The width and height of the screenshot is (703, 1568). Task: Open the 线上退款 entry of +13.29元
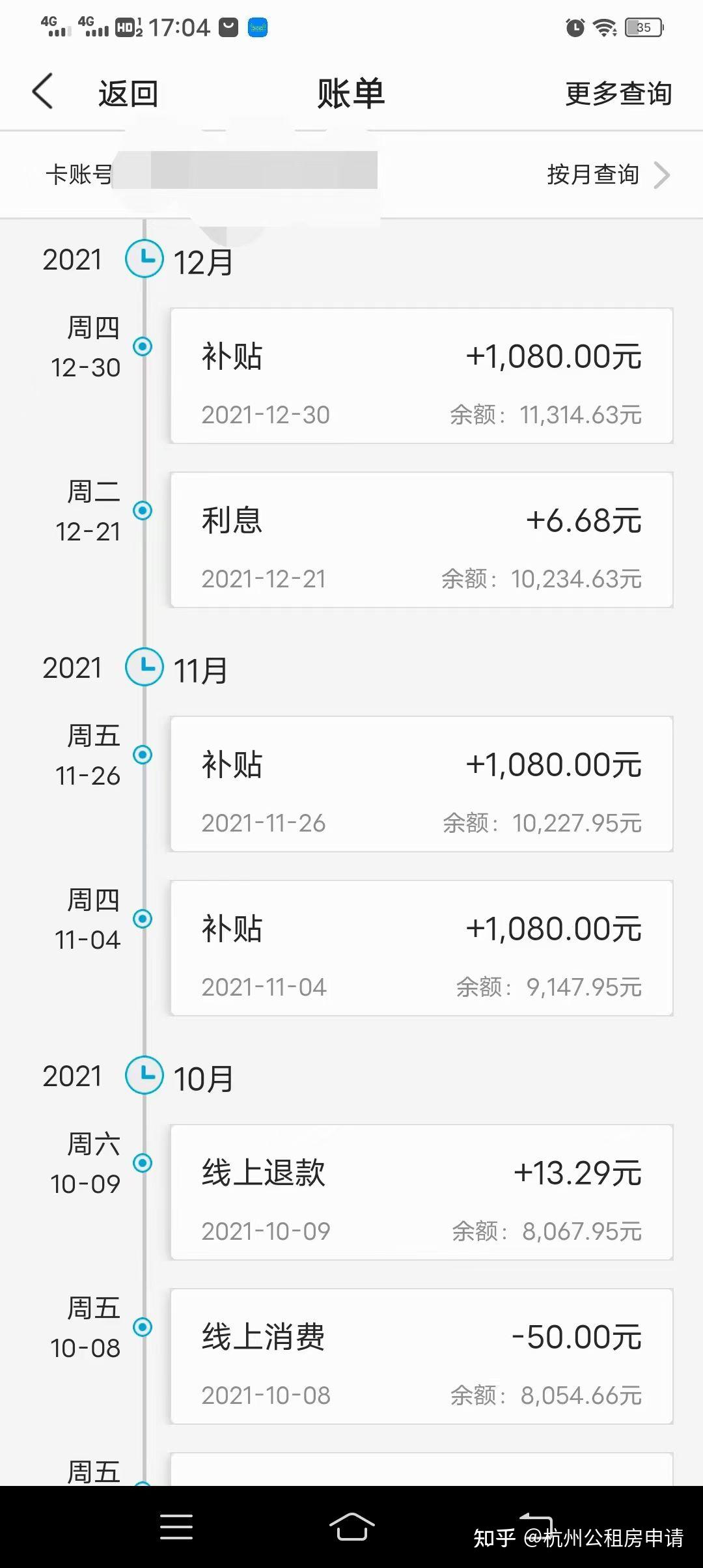(421, 1192)
